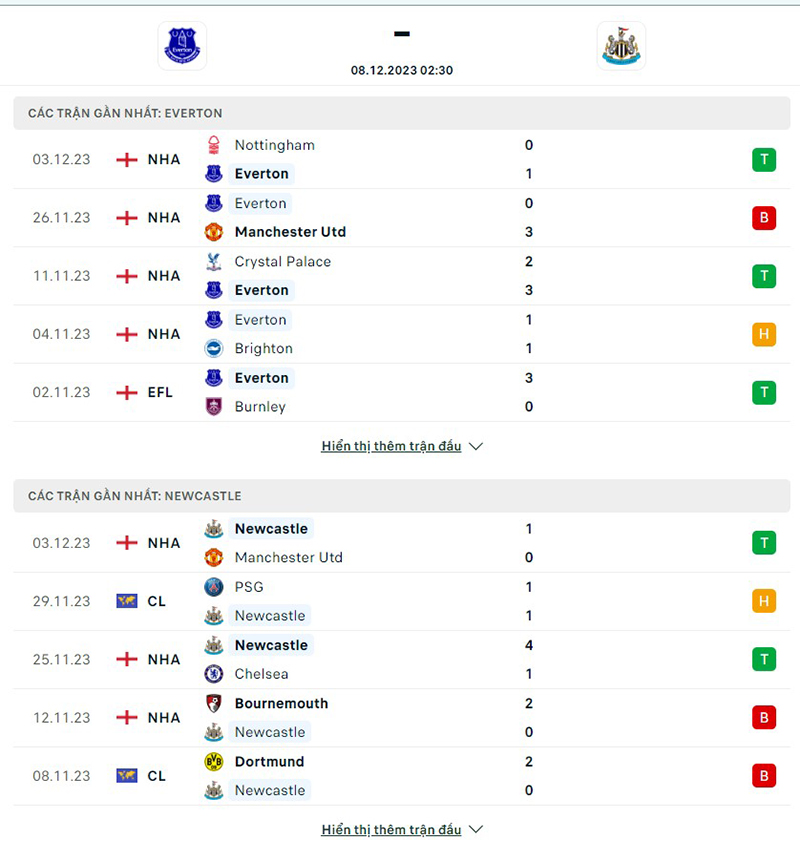Open Nottingham vs Everton match row

(400, 159)
